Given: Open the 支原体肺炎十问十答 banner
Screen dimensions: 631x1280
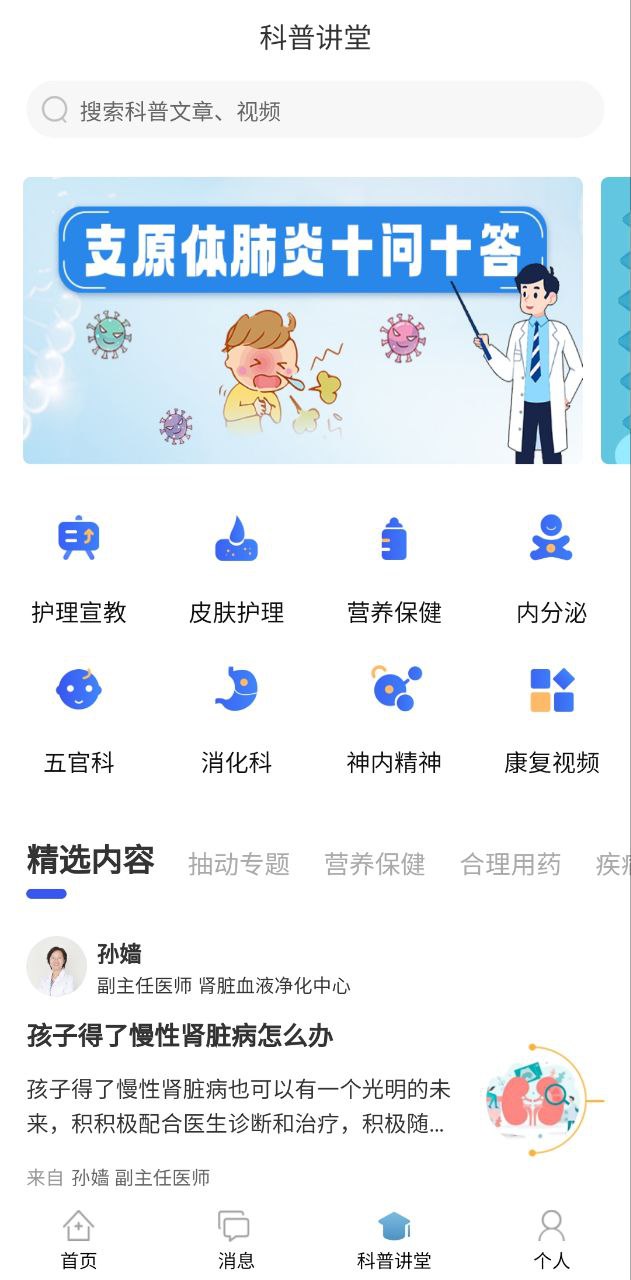Looking at the screenshot, I should tap(302, 320).
